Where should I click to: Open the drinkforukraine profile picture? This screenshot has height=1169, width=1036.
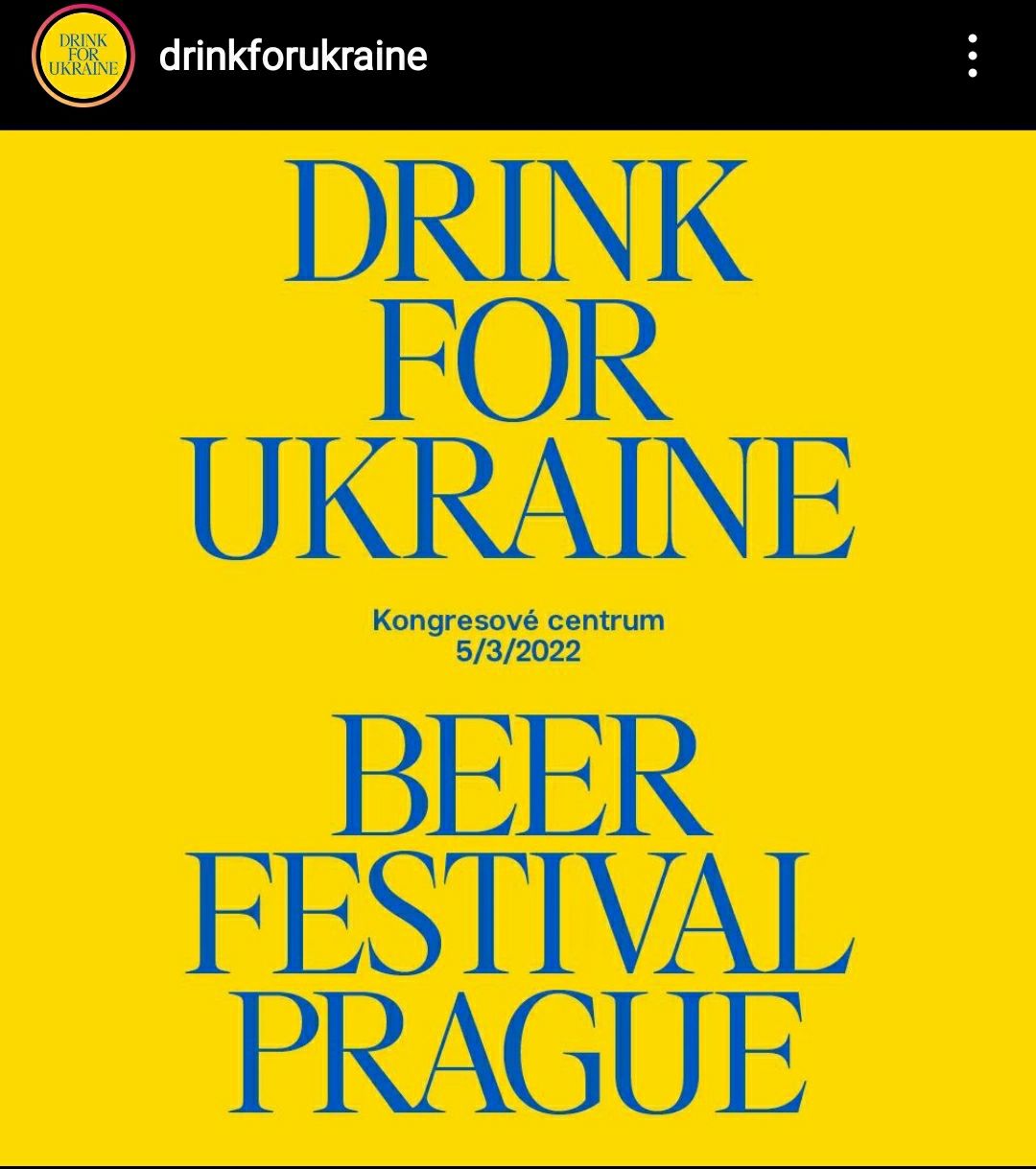[82, 58]
